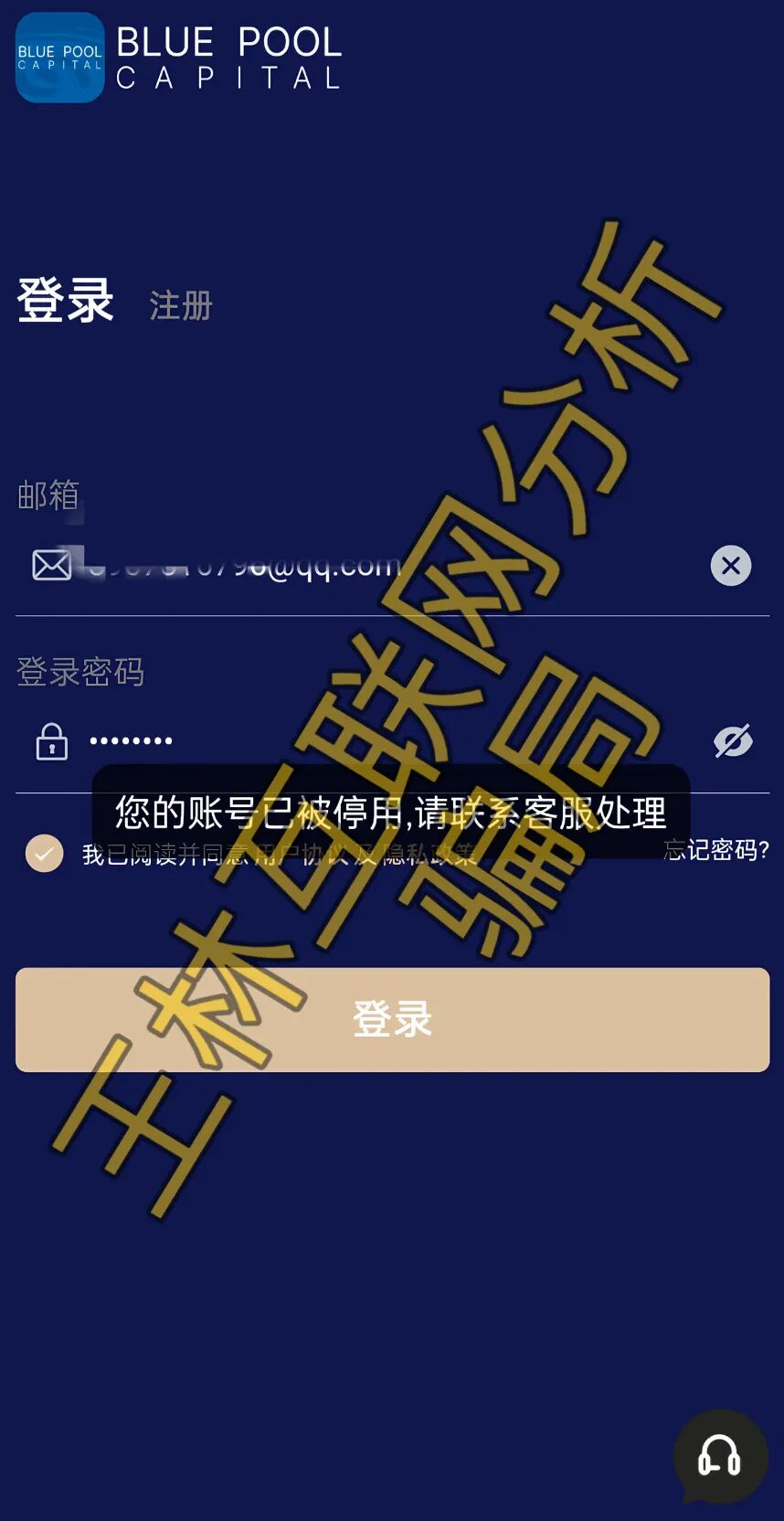Uncheck the user agreement checkbox
The width and height of the screenshot is (784, 1521).
[44, 853]
